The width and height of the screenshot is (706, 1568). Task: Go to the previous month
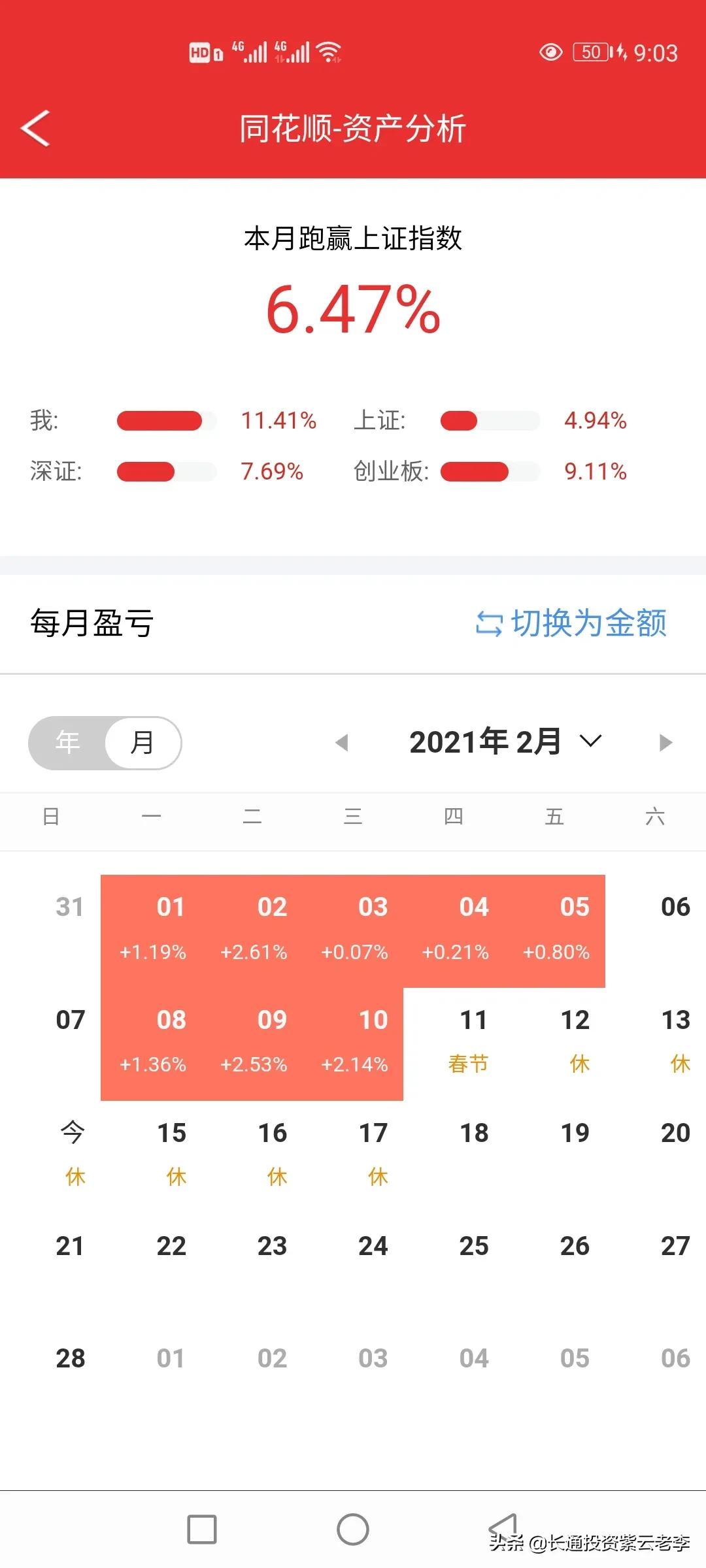341,743
